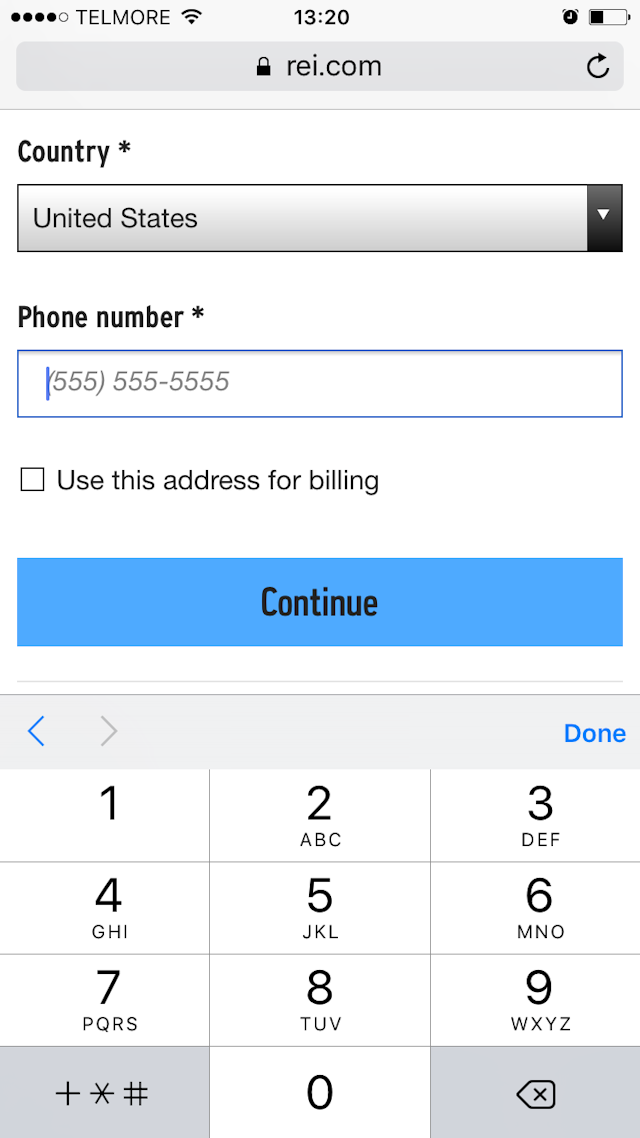Viewport: 640px width, 1138px height.
Task: Go to the previous form field
Action: coord(36,732)
